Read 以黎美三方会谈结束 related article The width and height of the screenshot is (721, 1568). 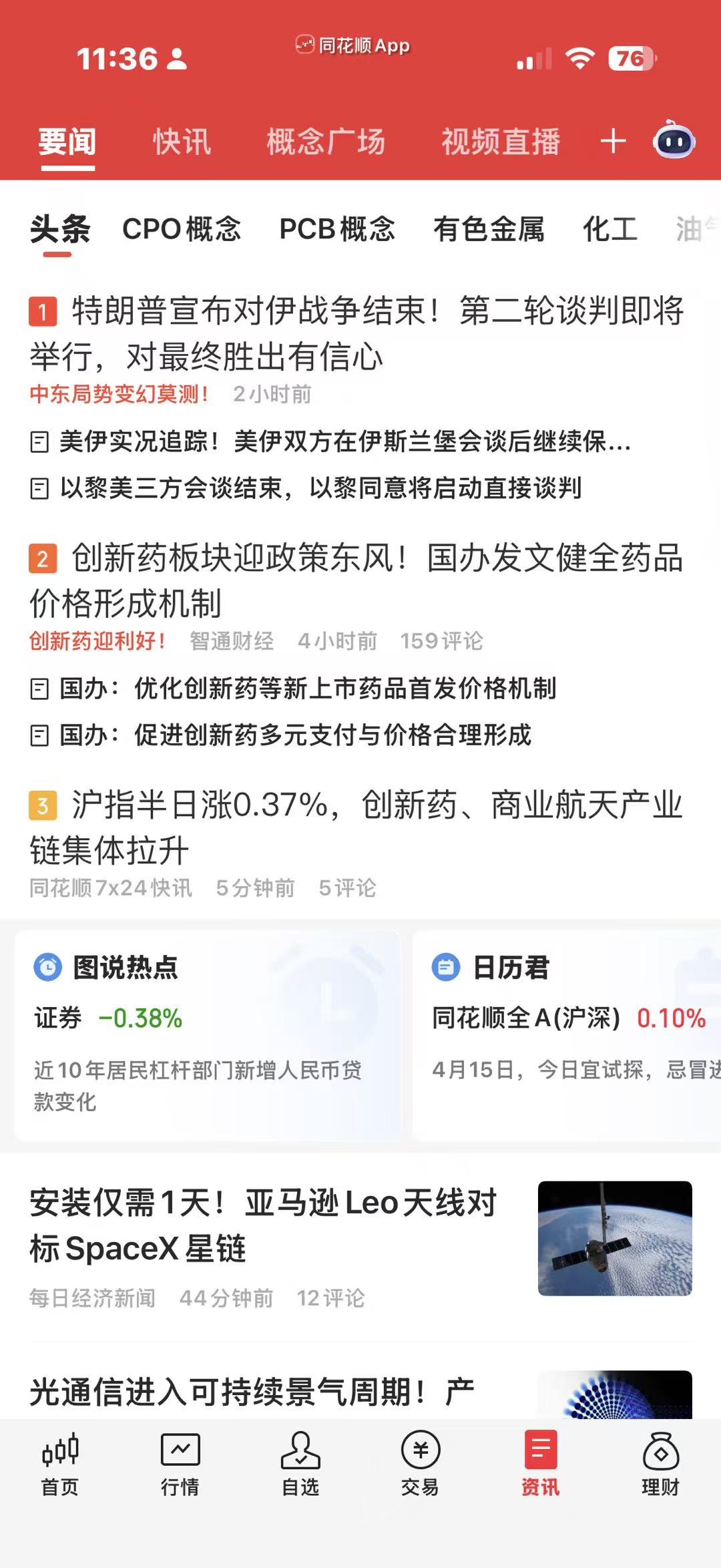(x=320, y=488)
